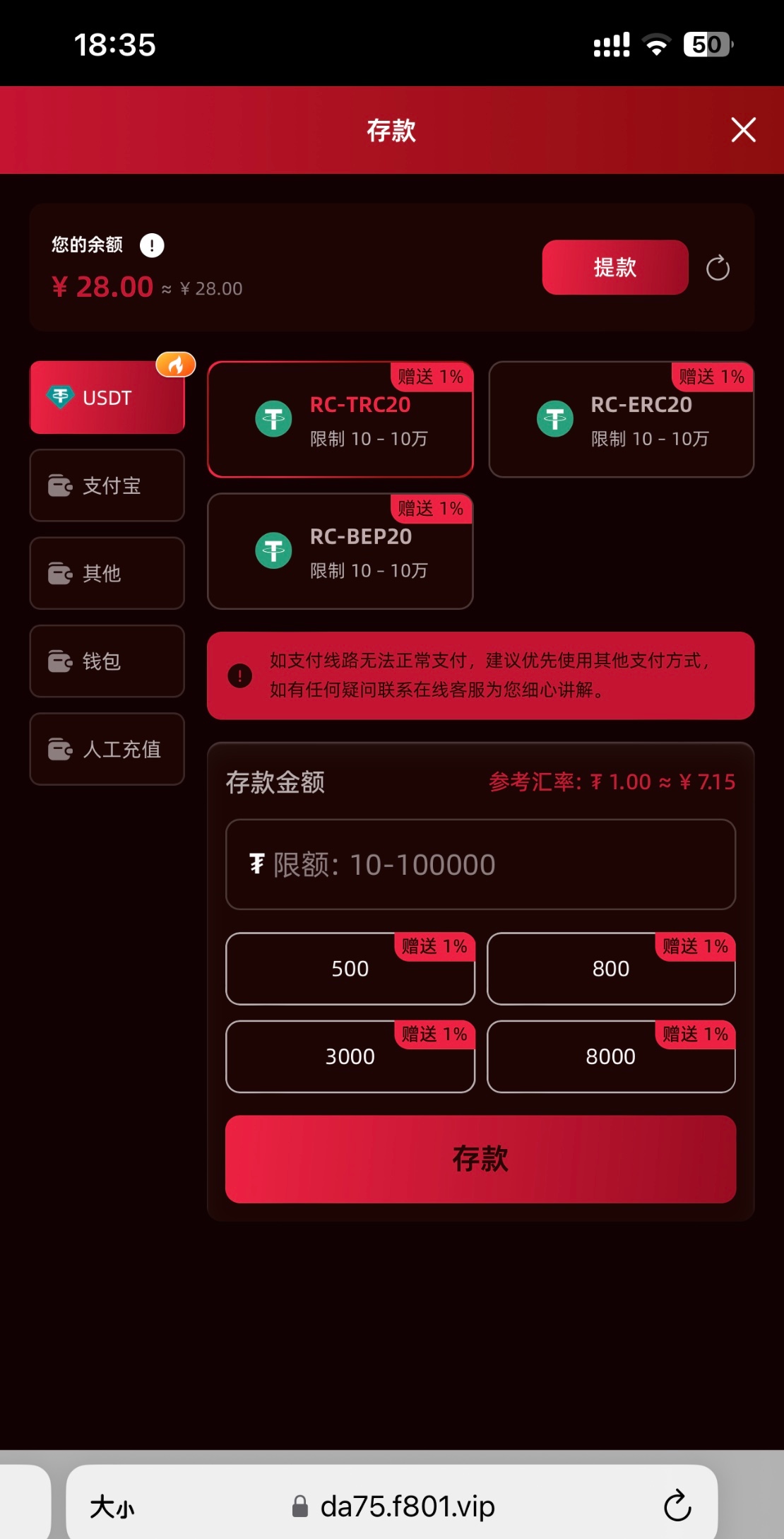The height and width of the screenshot is (1539, 784).
Task: Pick the 800 quick amount
Action: pos(610,969)
